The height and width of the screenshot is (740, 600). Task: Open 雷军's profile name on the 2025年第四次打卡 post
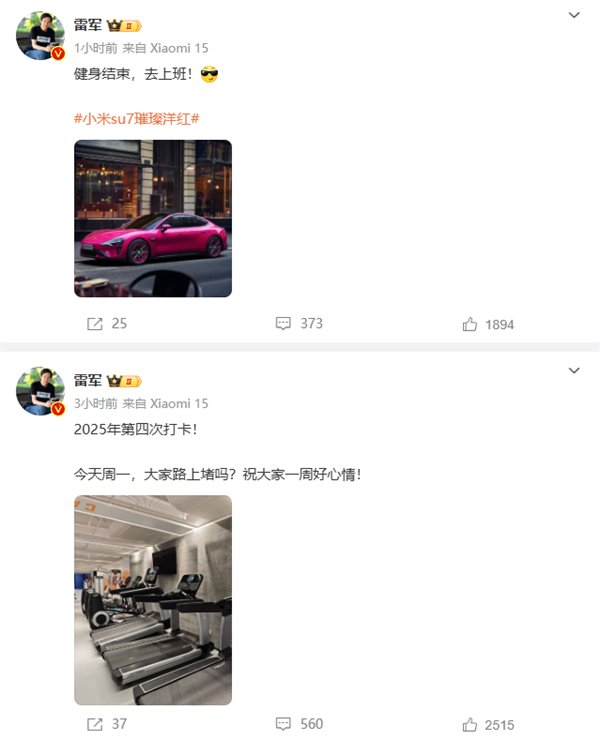coord(89,380)
